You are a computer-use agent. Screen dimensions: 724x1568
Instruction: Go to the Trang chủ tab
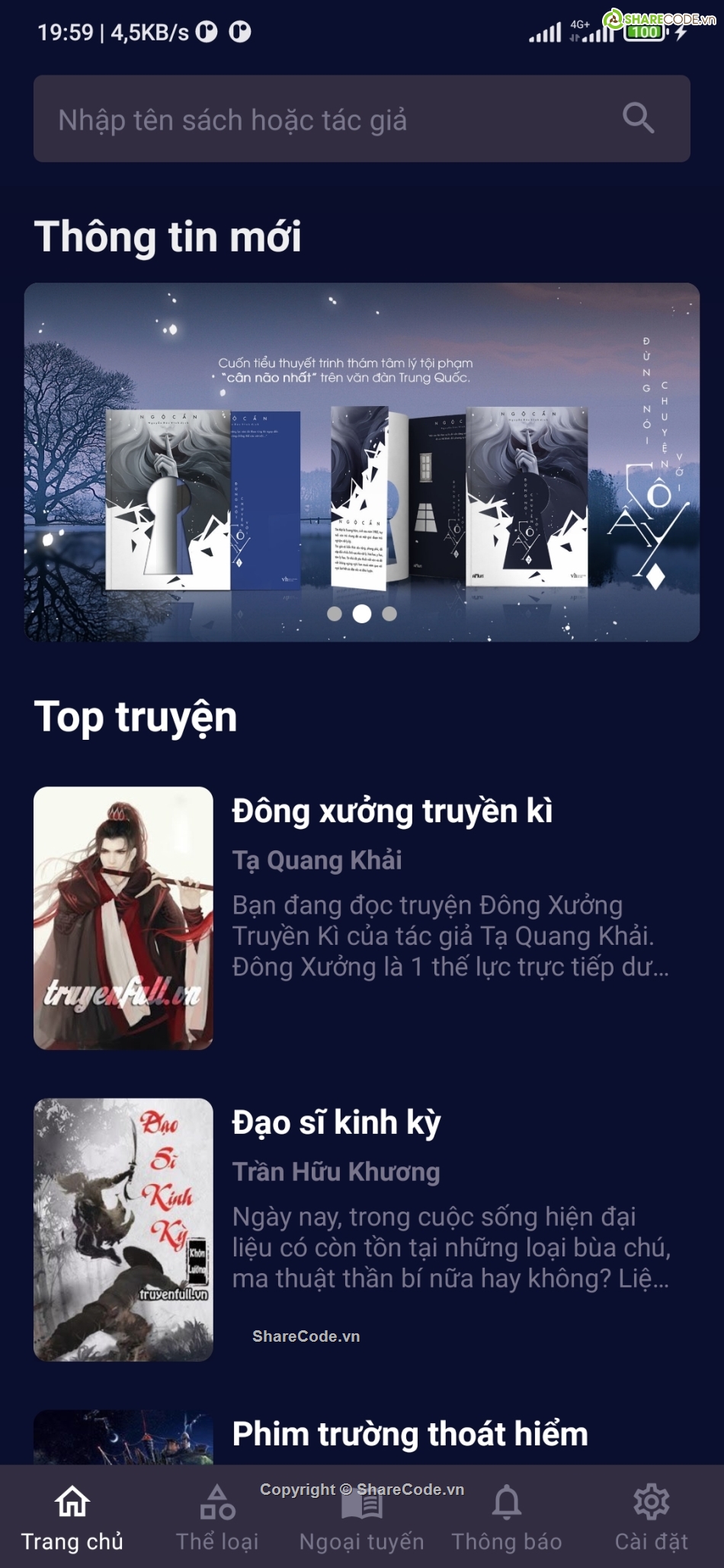click(72, 1517)
